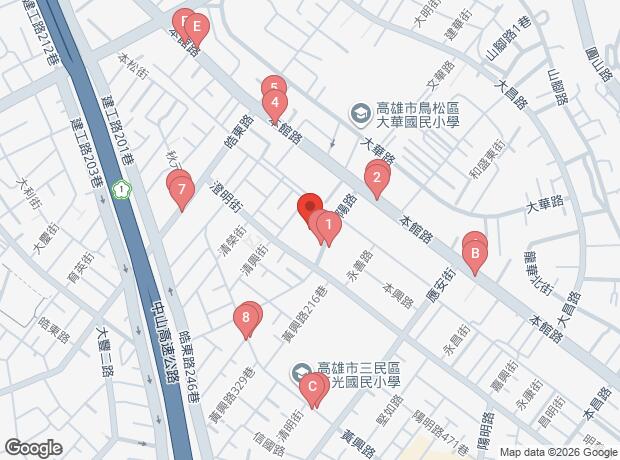
Task: Tap the solid red center pin
Action: [x=308, y=206]
